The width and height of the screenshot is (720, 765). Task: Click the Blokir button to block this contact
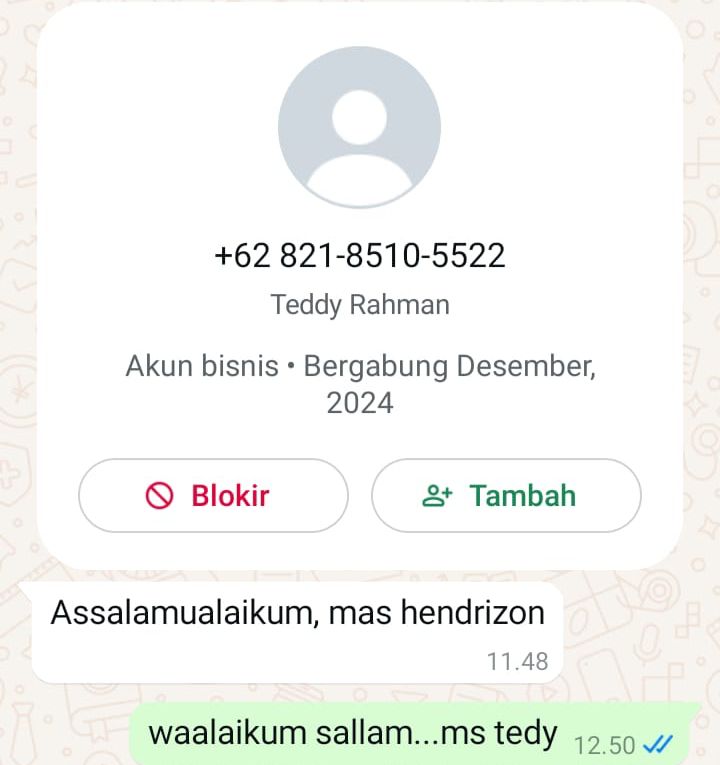tap(213, 495)
